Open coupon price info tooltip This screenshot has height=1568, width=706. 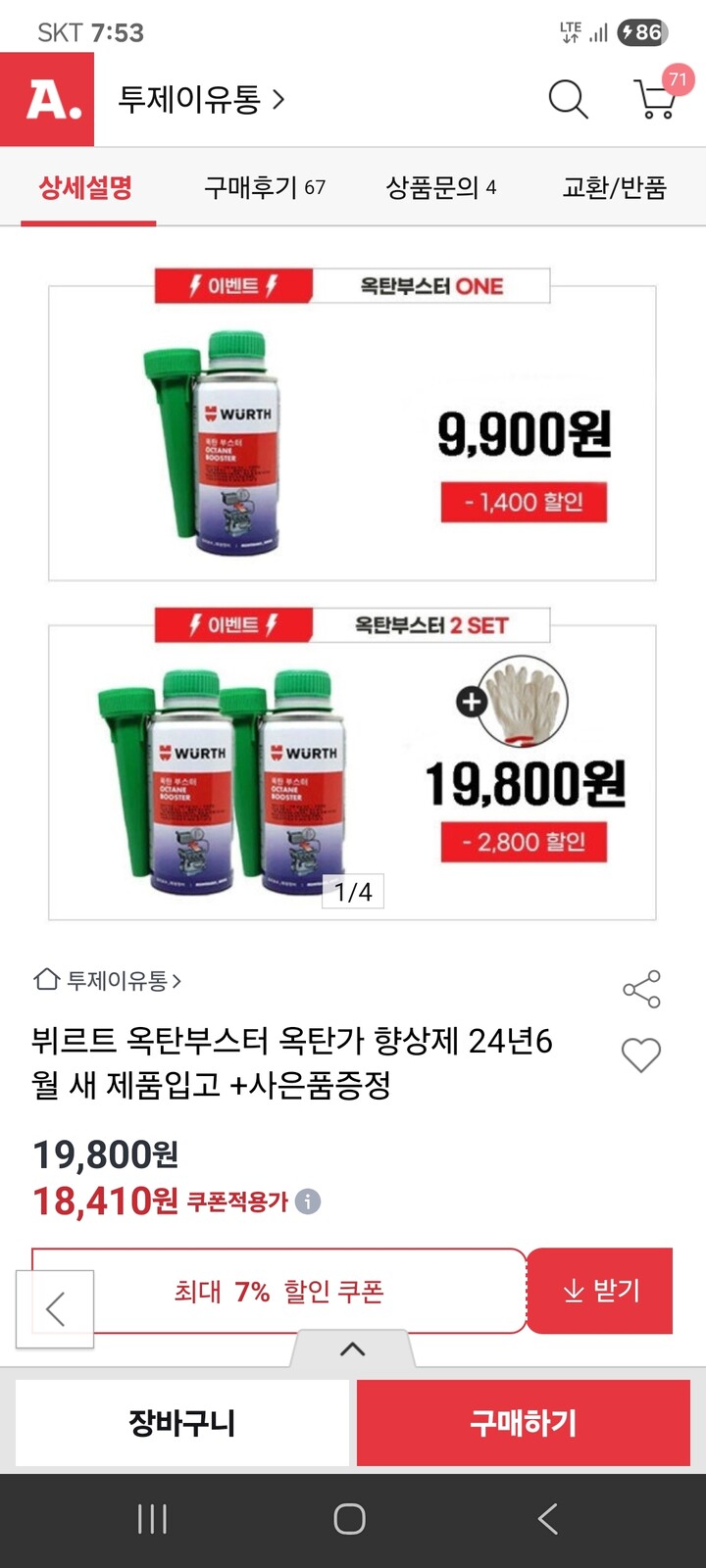(307, 1200)
